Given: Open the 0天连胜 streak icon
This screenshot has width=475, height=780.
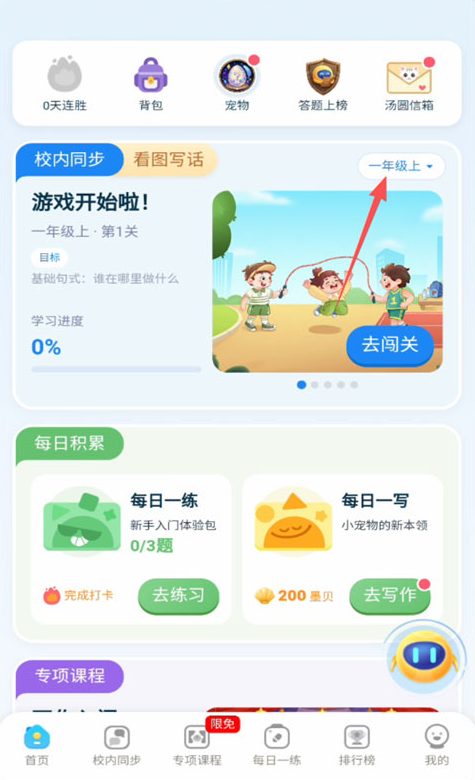Looking at the screenshot, I should click(64, 84).
